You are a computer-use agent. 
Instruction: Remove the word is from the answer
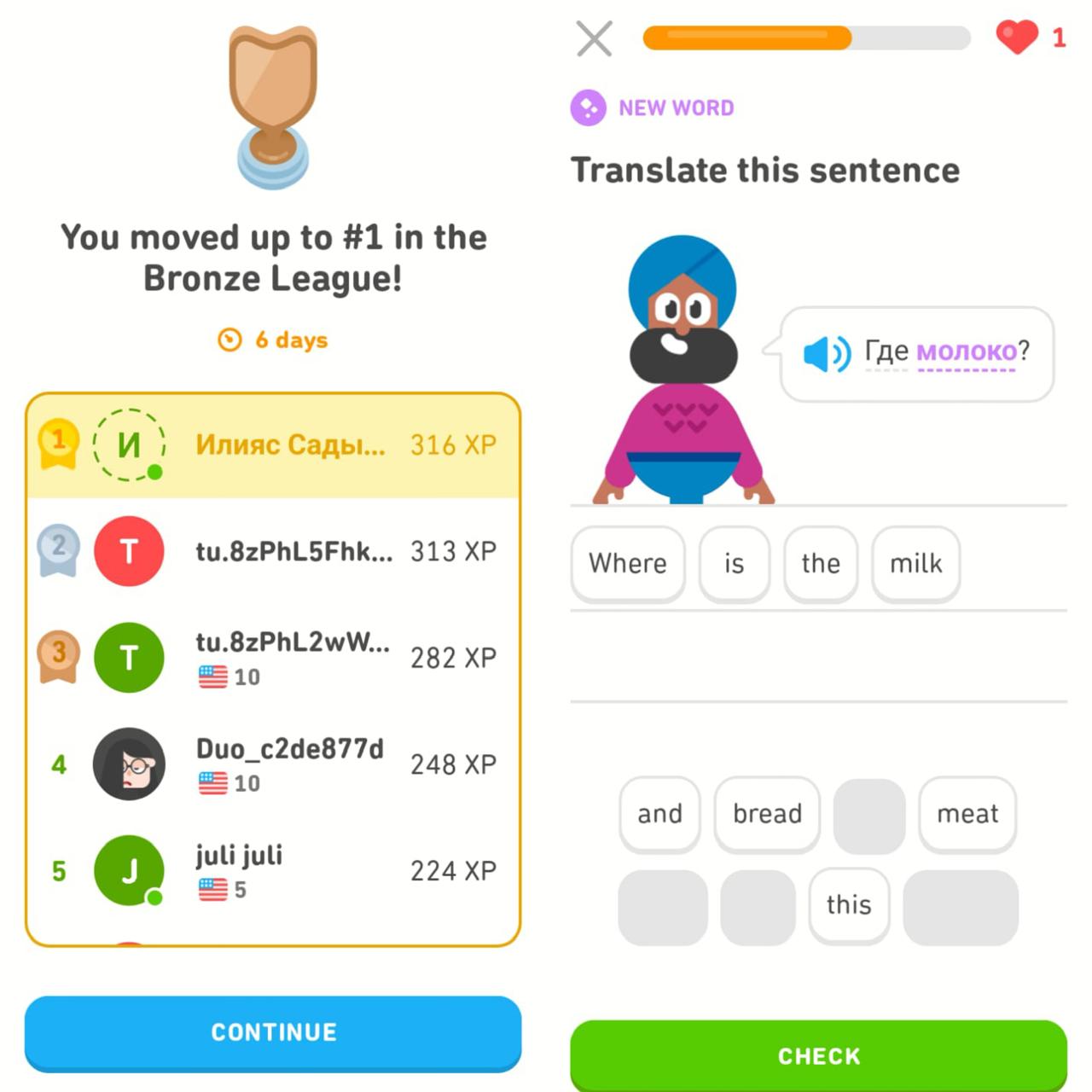[x=734, y=564]
